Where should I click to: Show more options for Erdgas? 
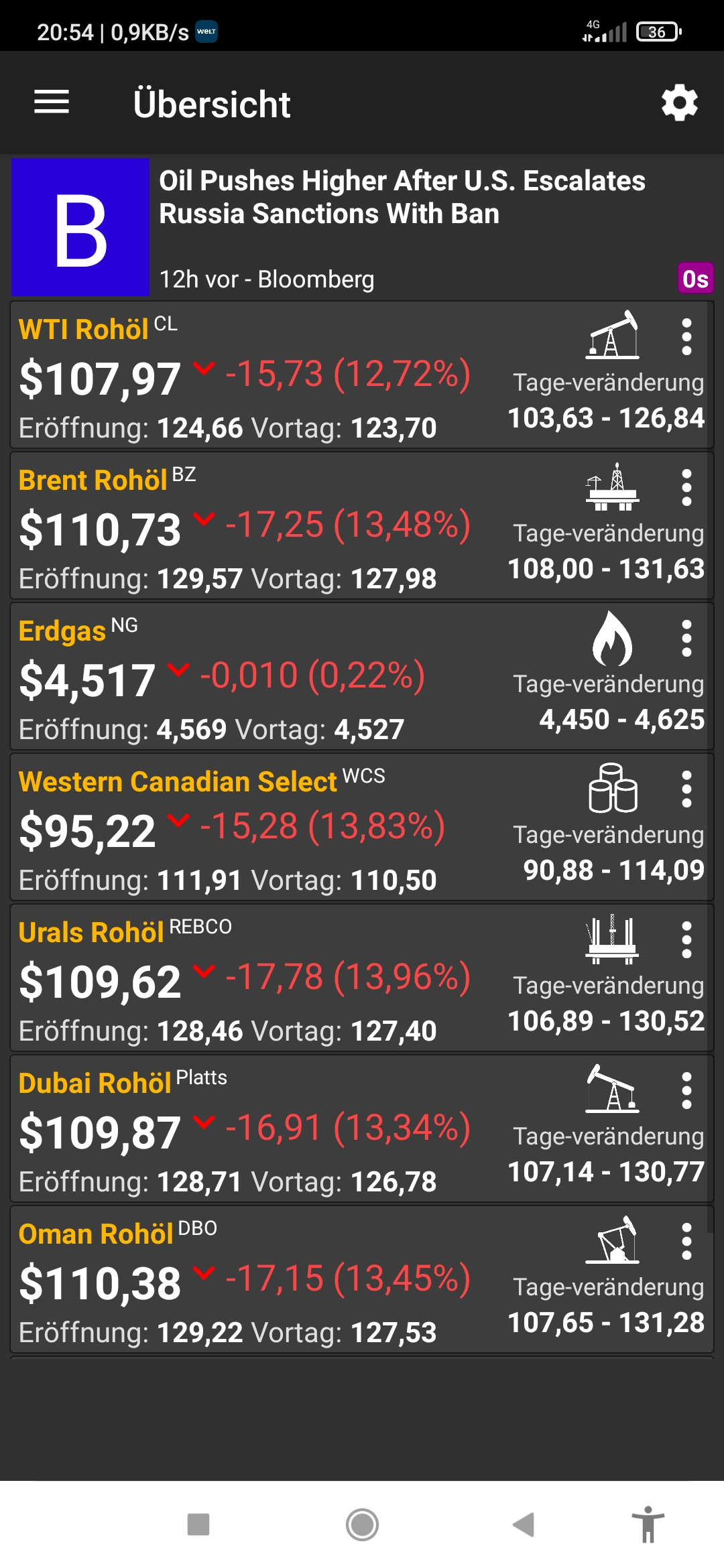(x=686, y=638)
